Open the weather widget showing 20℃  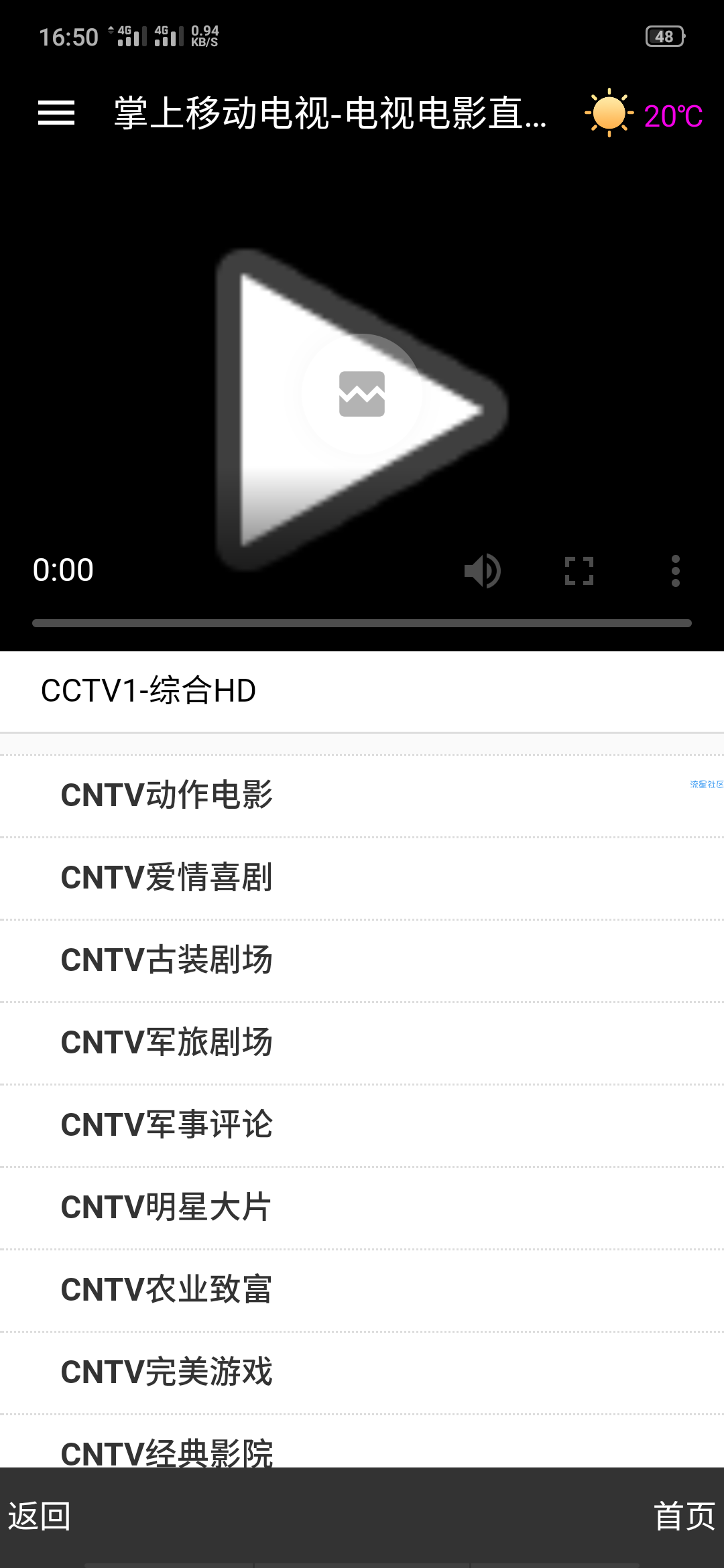(644, 114)
